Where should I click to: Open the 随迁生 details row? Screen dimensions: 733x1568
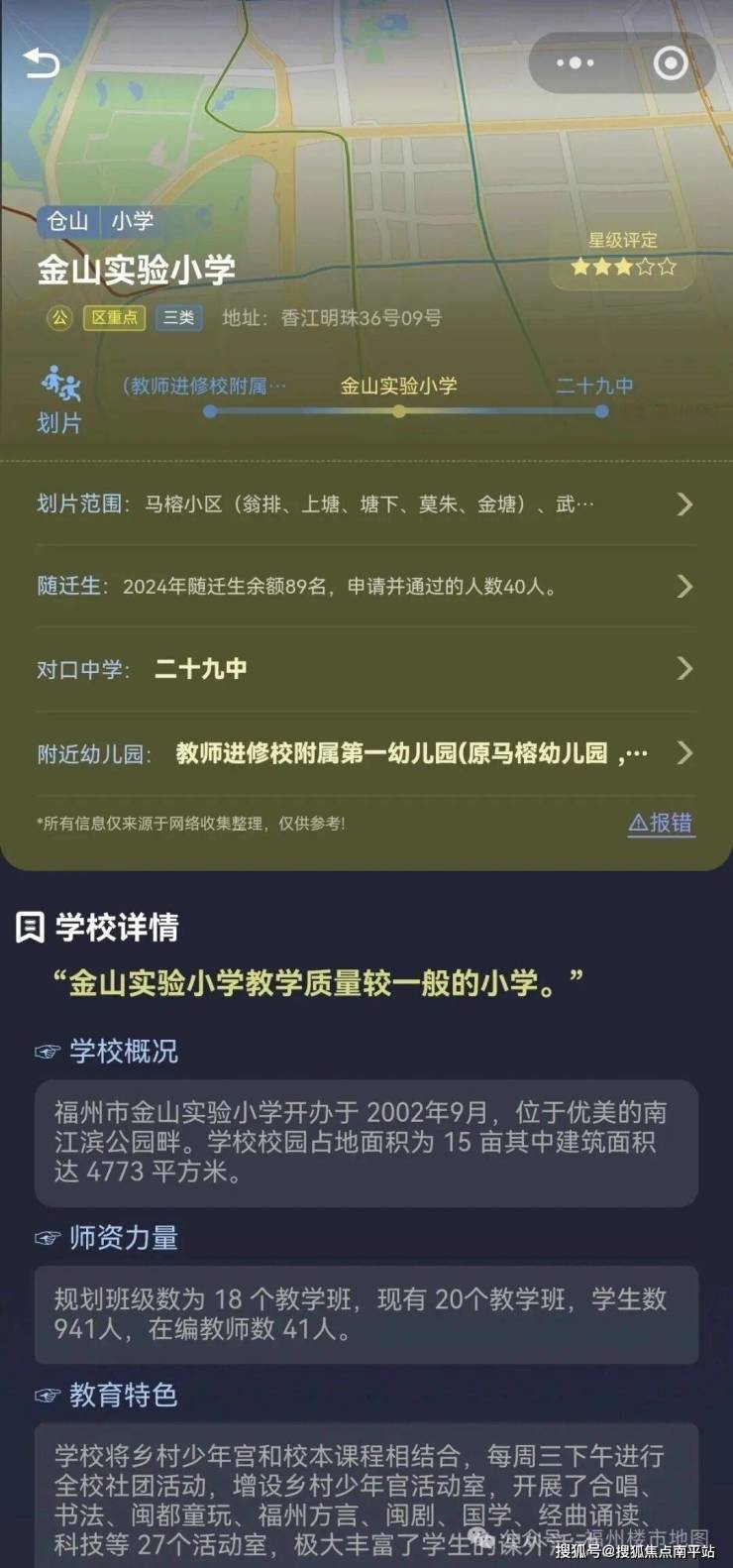(x=683, y=587)
